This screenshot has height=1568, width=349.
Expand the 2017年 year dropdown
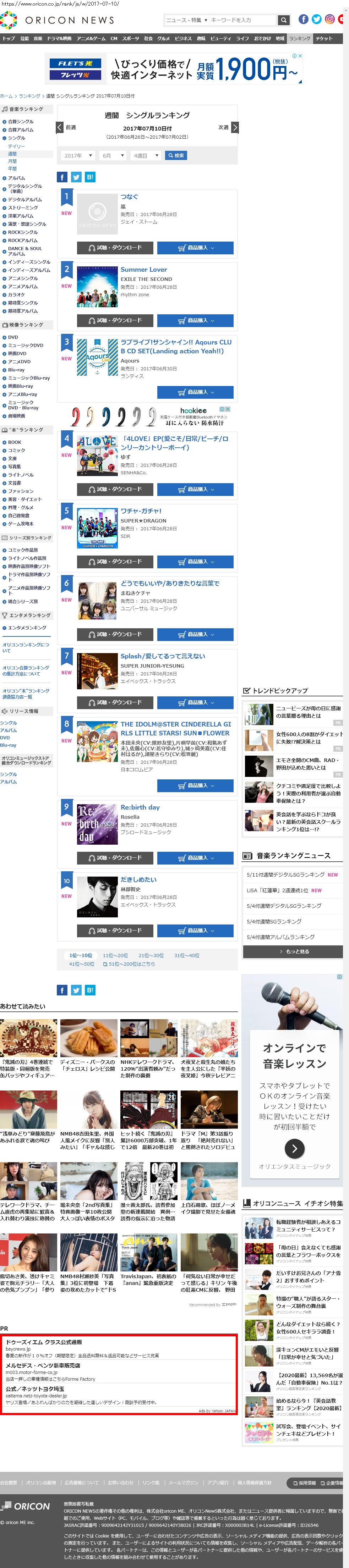point(77,156)
